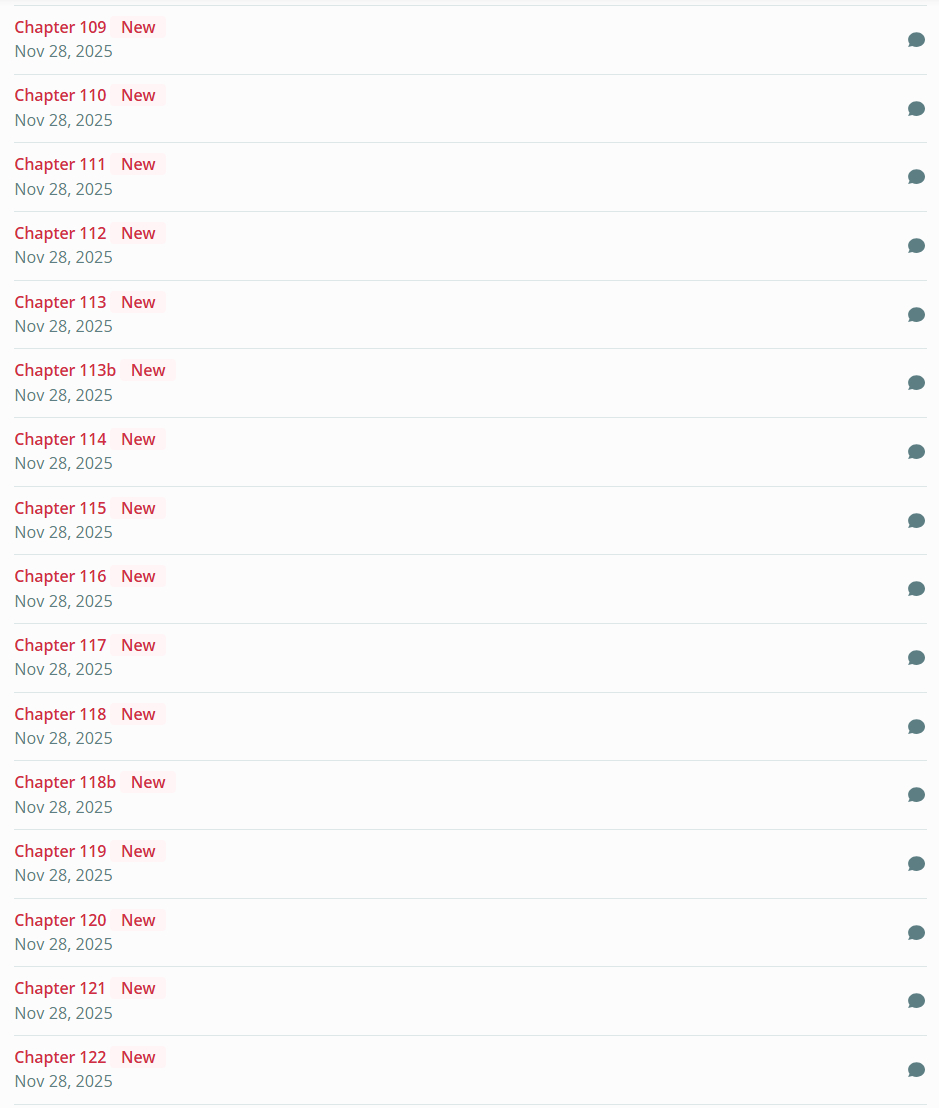Screen dimensions: 939x1108
Task: Open Chapter 115
Action: point(60,508)
